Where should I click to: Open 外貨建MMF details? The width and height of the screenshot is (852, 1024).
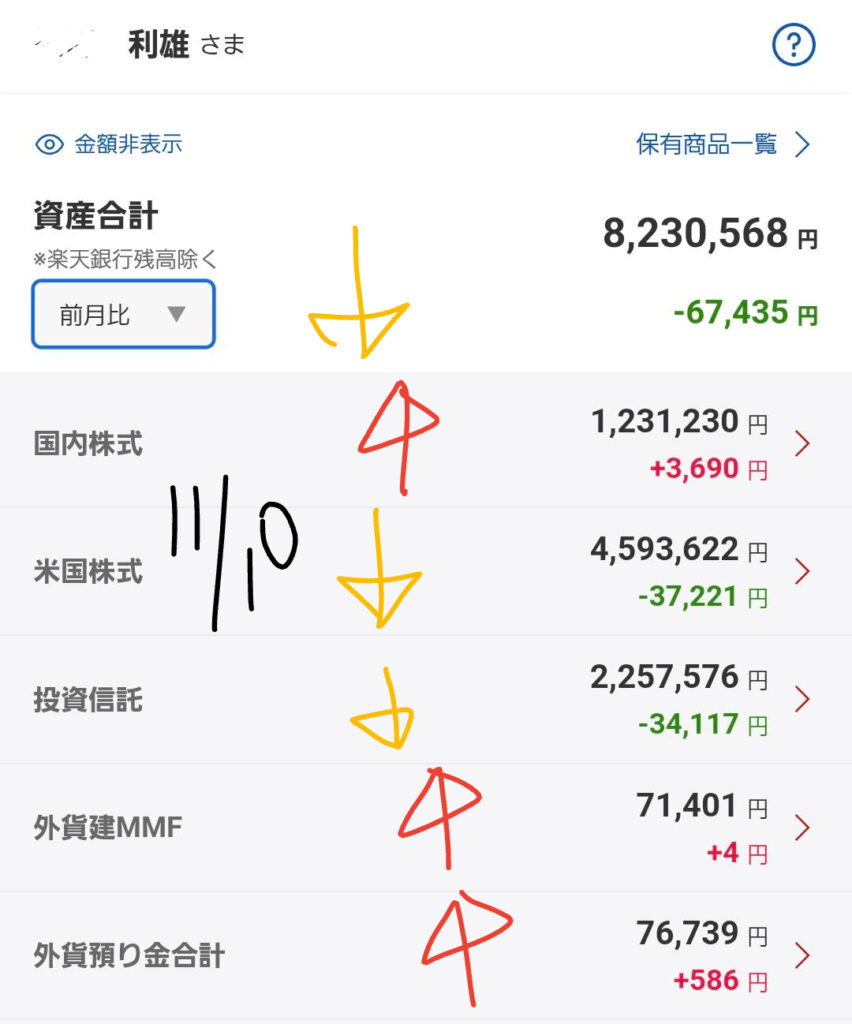tap(108, 828)
